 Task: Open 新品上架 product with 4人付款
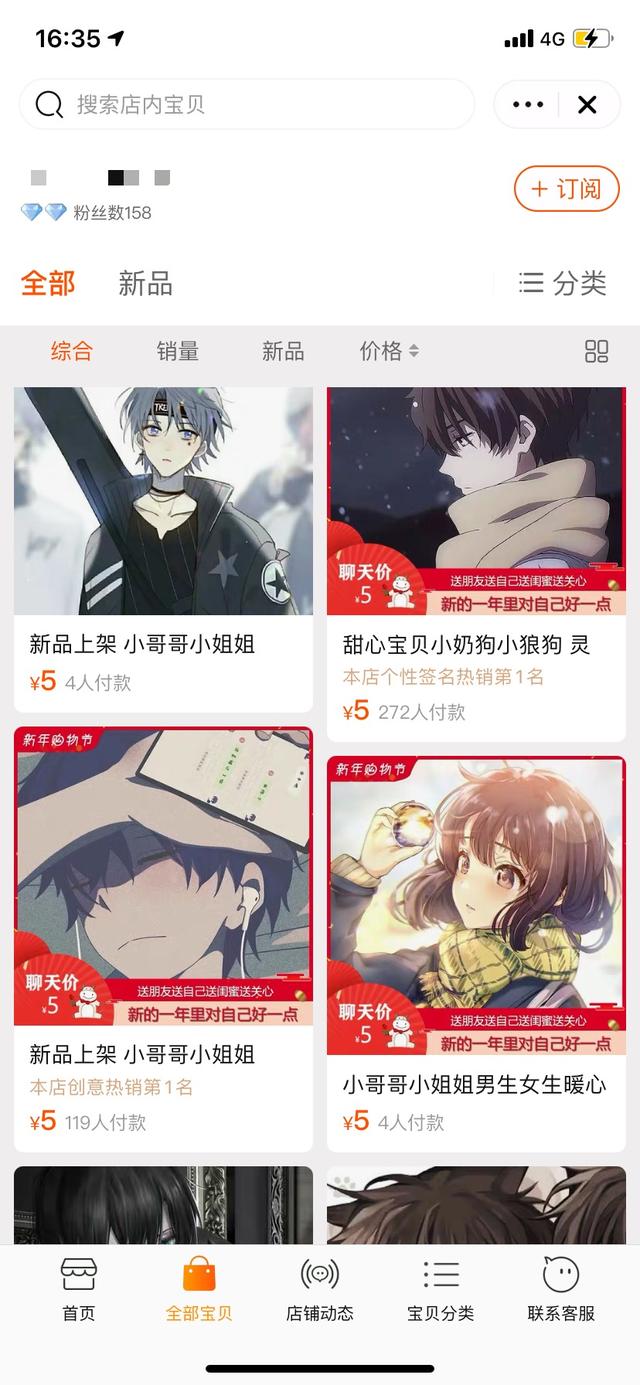tap(163, 549)
